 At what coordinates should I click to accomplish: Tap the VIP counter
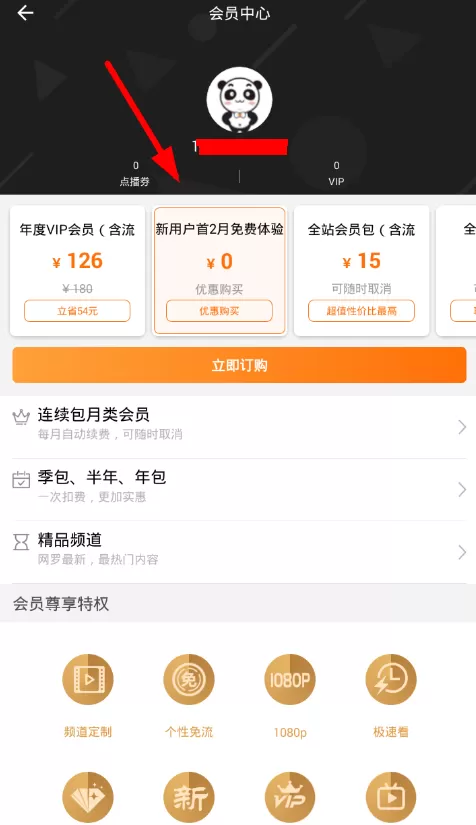(336, 174)
